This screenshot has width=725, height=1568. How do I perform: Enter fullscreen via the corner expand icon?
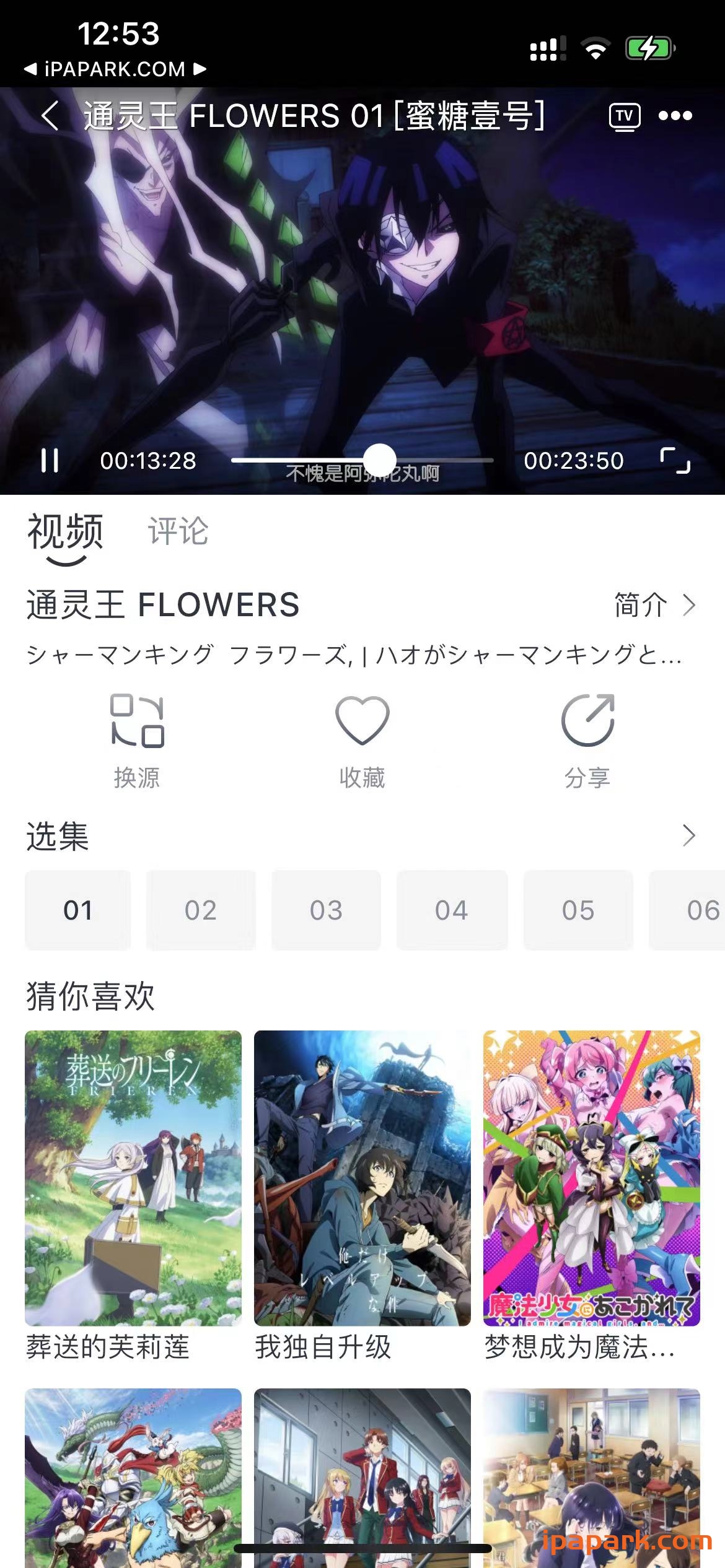coord(678,460)
